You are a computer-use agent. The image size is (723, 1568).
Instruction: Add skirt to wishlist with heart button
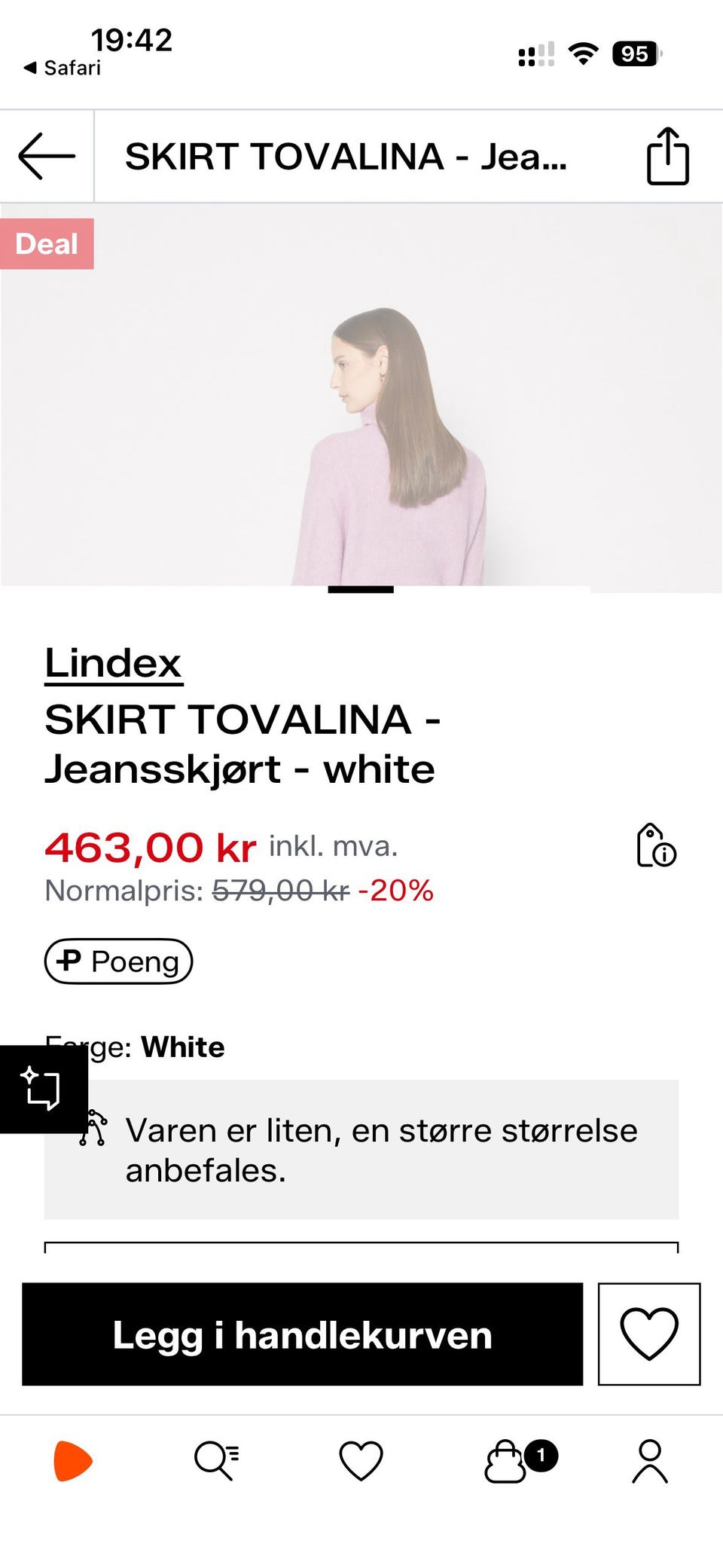pyautogui.click(x=649, y=1334)
